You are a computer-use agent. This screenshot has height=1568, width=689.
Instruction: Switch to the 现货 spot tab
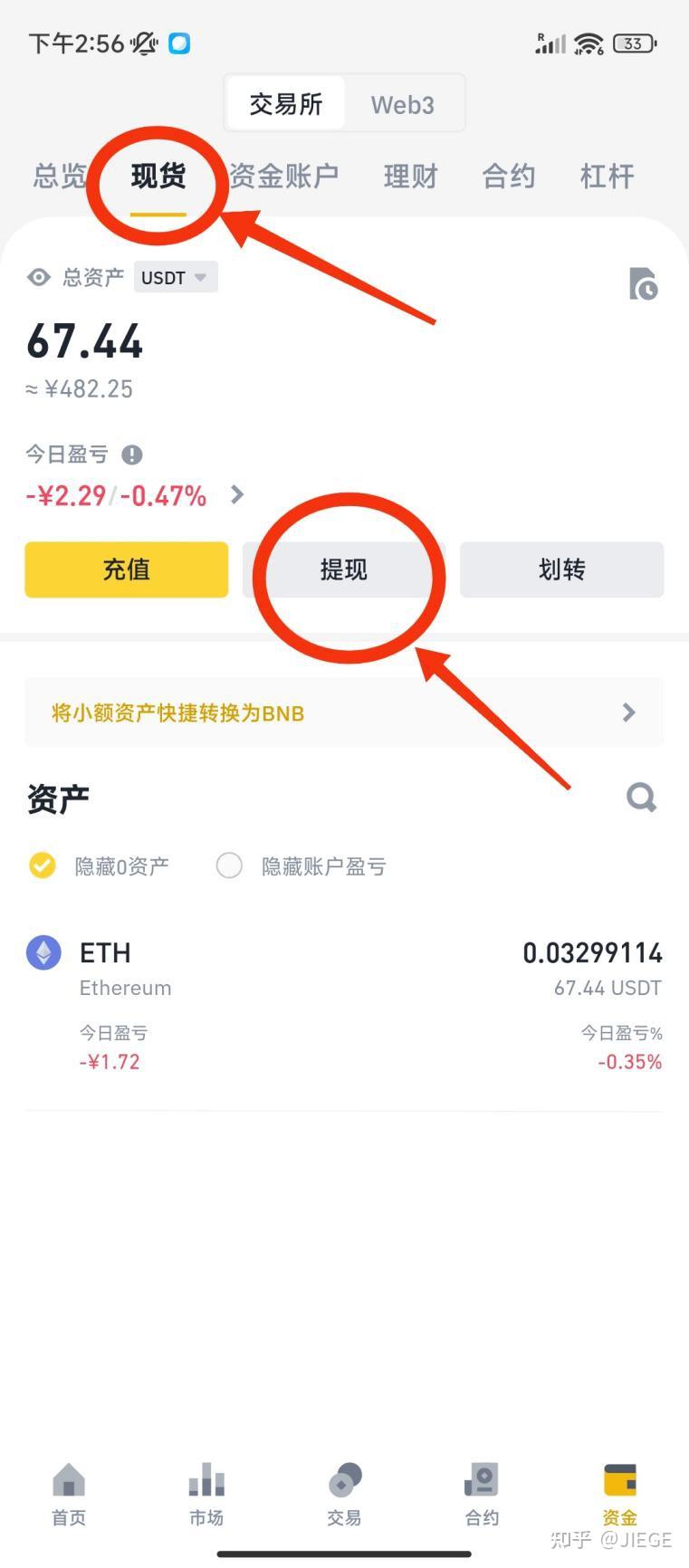click(157, 177)
